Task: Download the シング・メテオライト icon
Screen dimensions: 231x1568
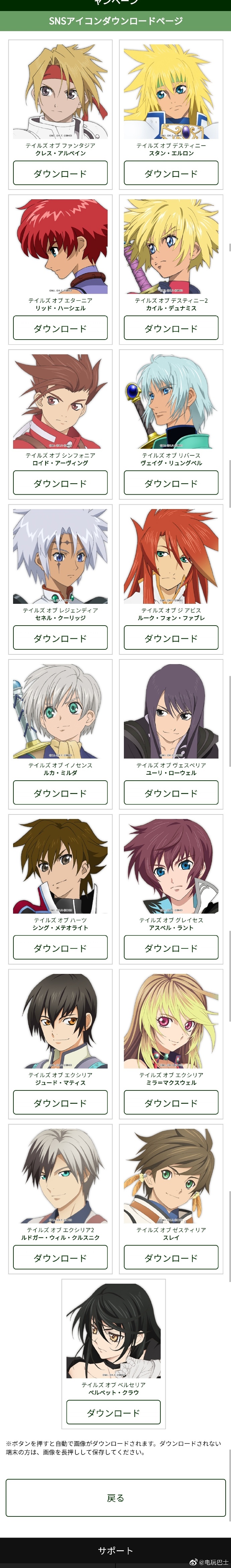Action: [60, 948]
